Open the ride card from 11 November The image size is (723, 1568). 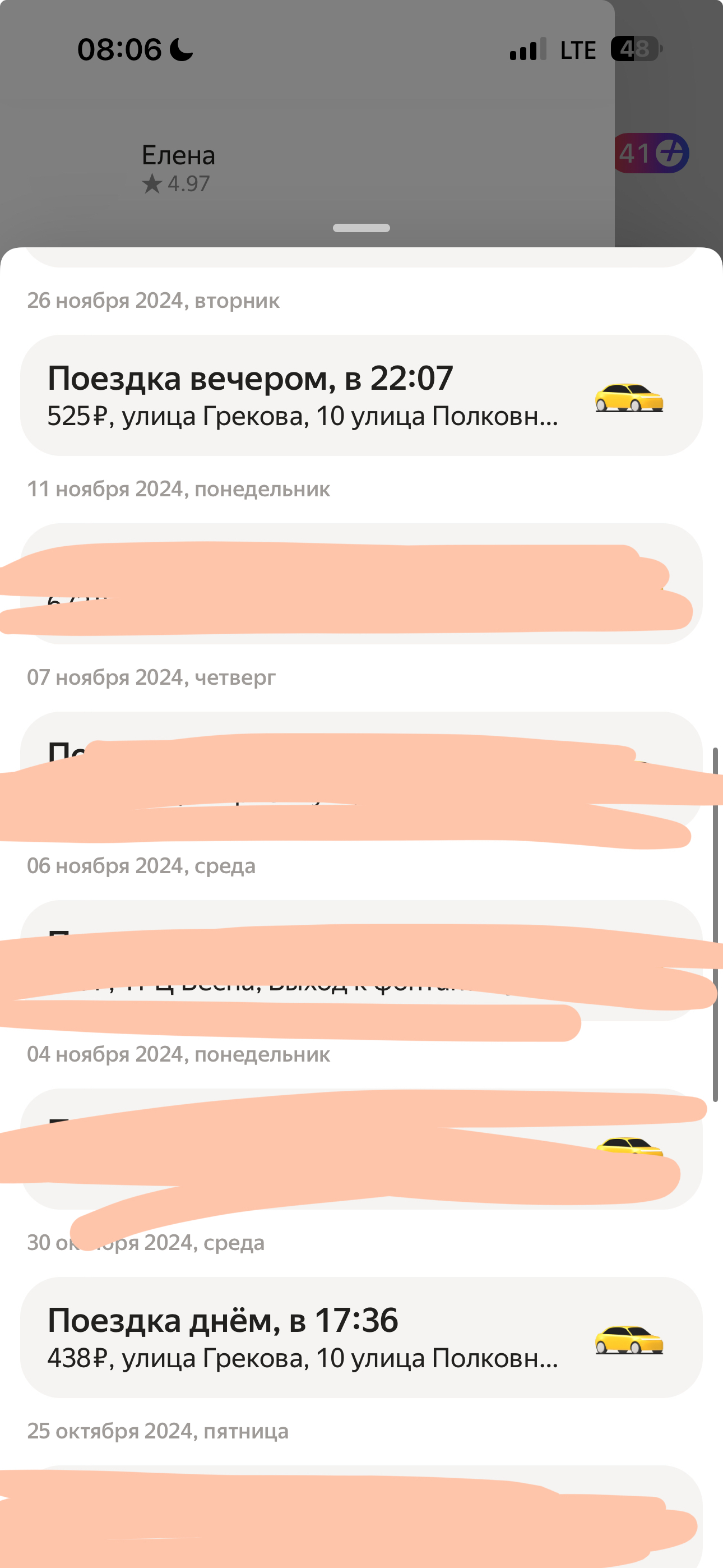pyautogui.click(x=361, y=583)
